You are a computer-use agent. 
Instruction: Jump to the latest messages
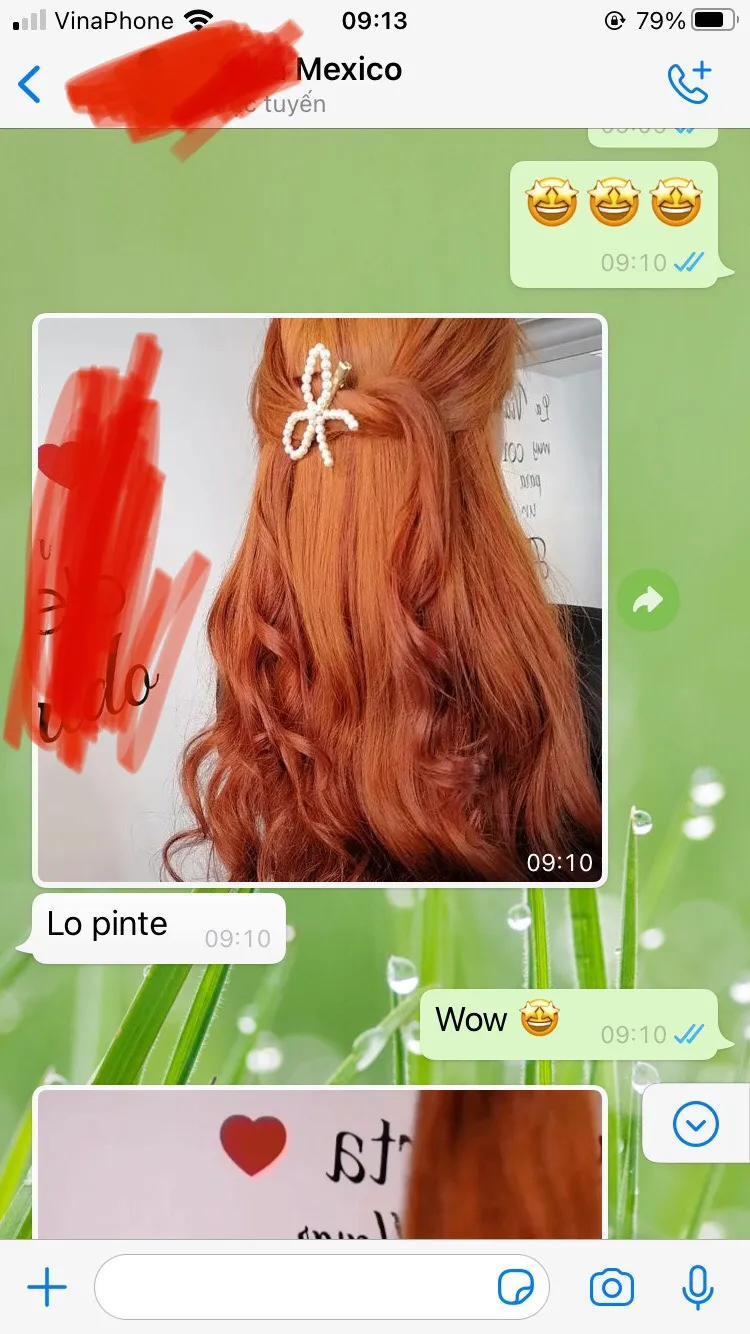point(696,1125)
